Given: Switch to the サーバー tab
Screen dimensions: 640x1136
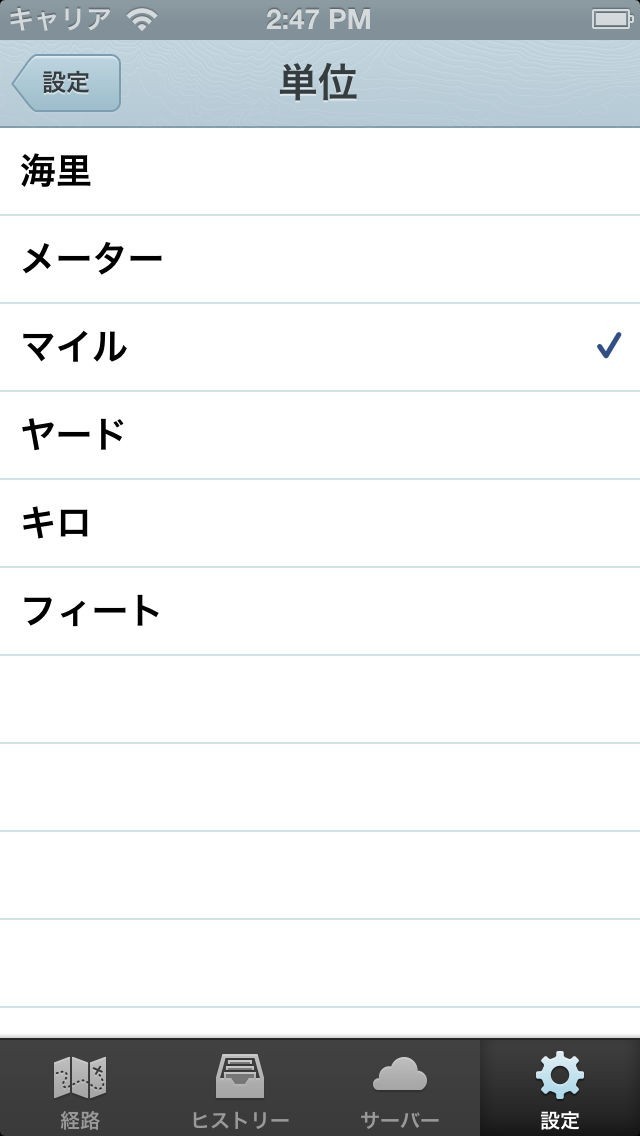Looking at the screenshot, I should (x=399, y=1088).
